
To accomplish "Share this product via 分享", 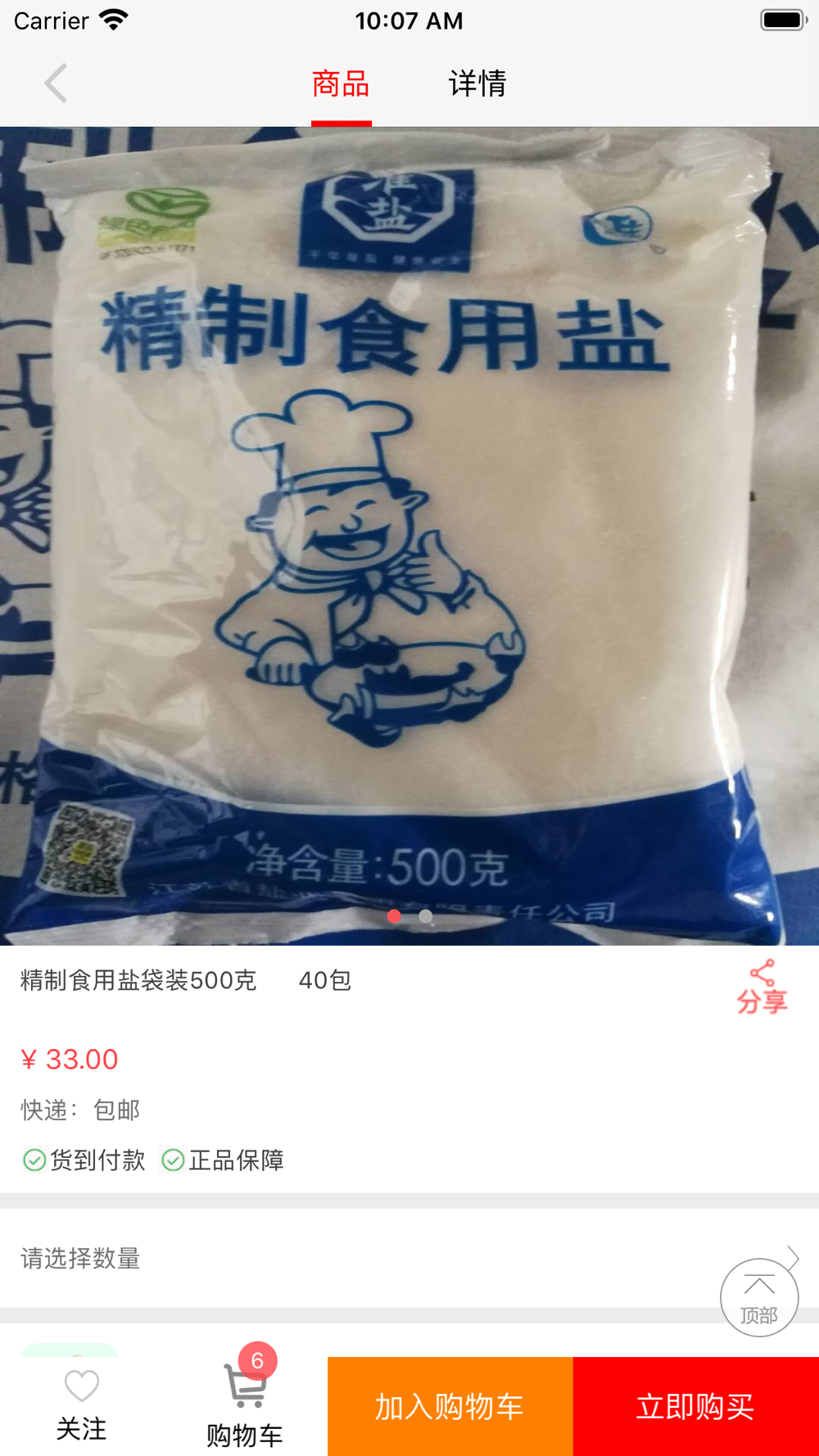I will pyautogui.click(x=762, y=987).
